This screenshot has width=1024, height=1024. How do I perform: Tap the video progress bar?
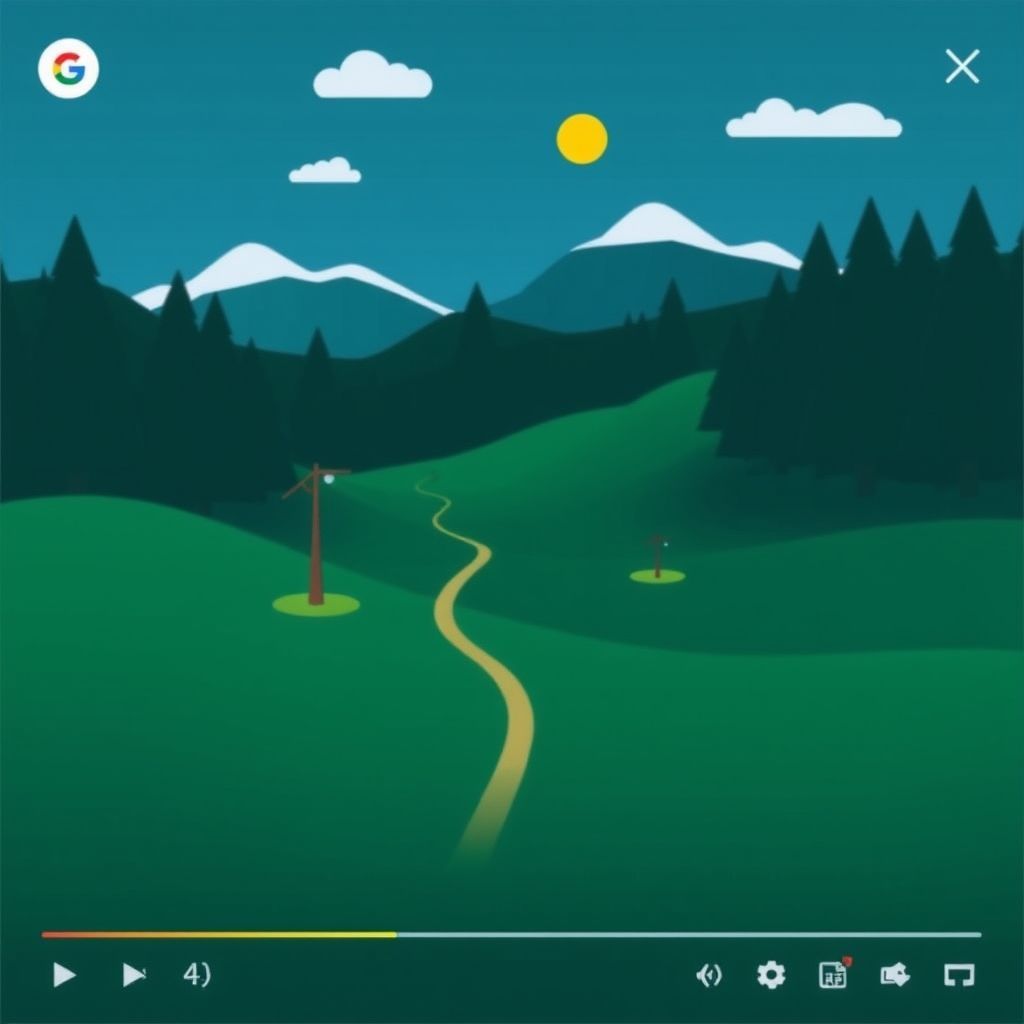click(x=510, y=935)
